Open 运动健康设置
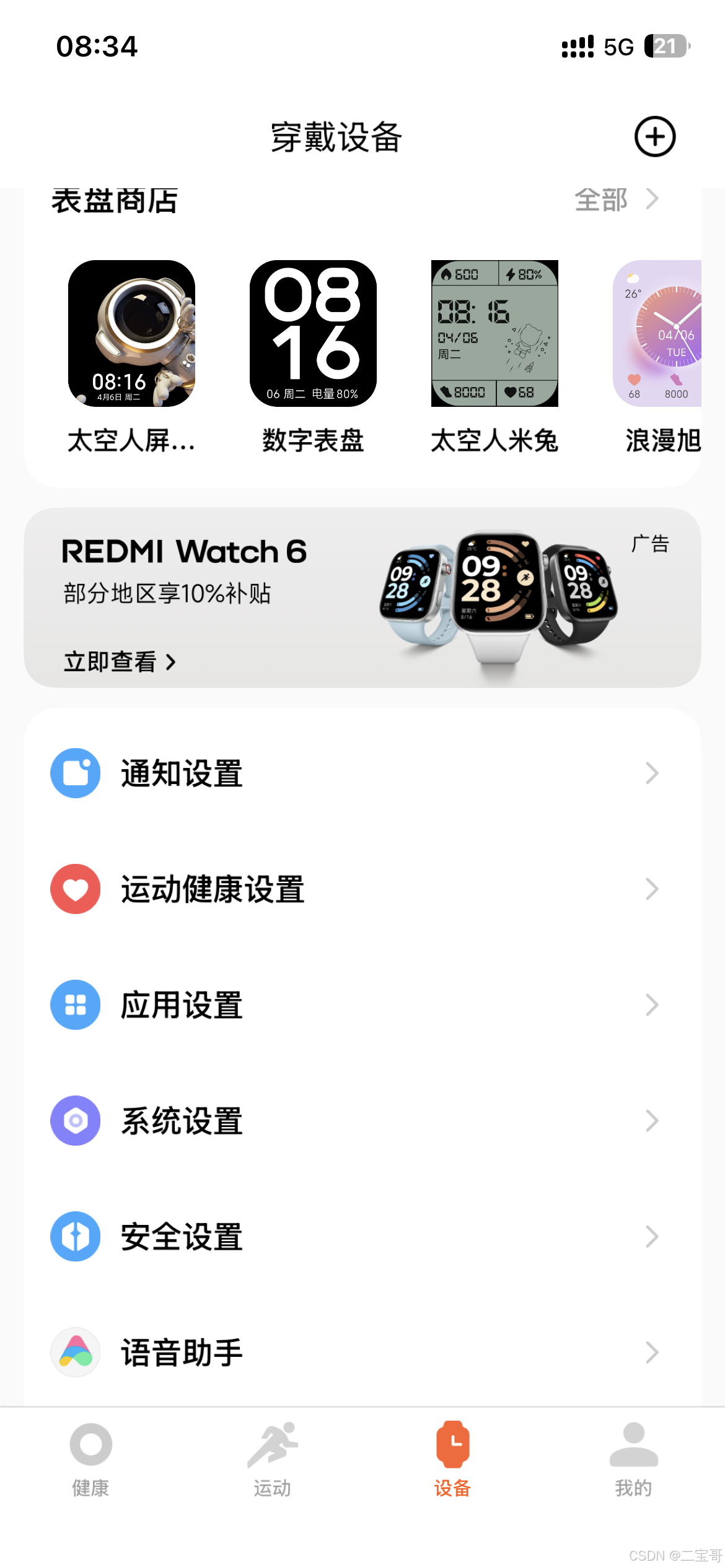This screenshot has height=1568, width=725. pos(362,889)
